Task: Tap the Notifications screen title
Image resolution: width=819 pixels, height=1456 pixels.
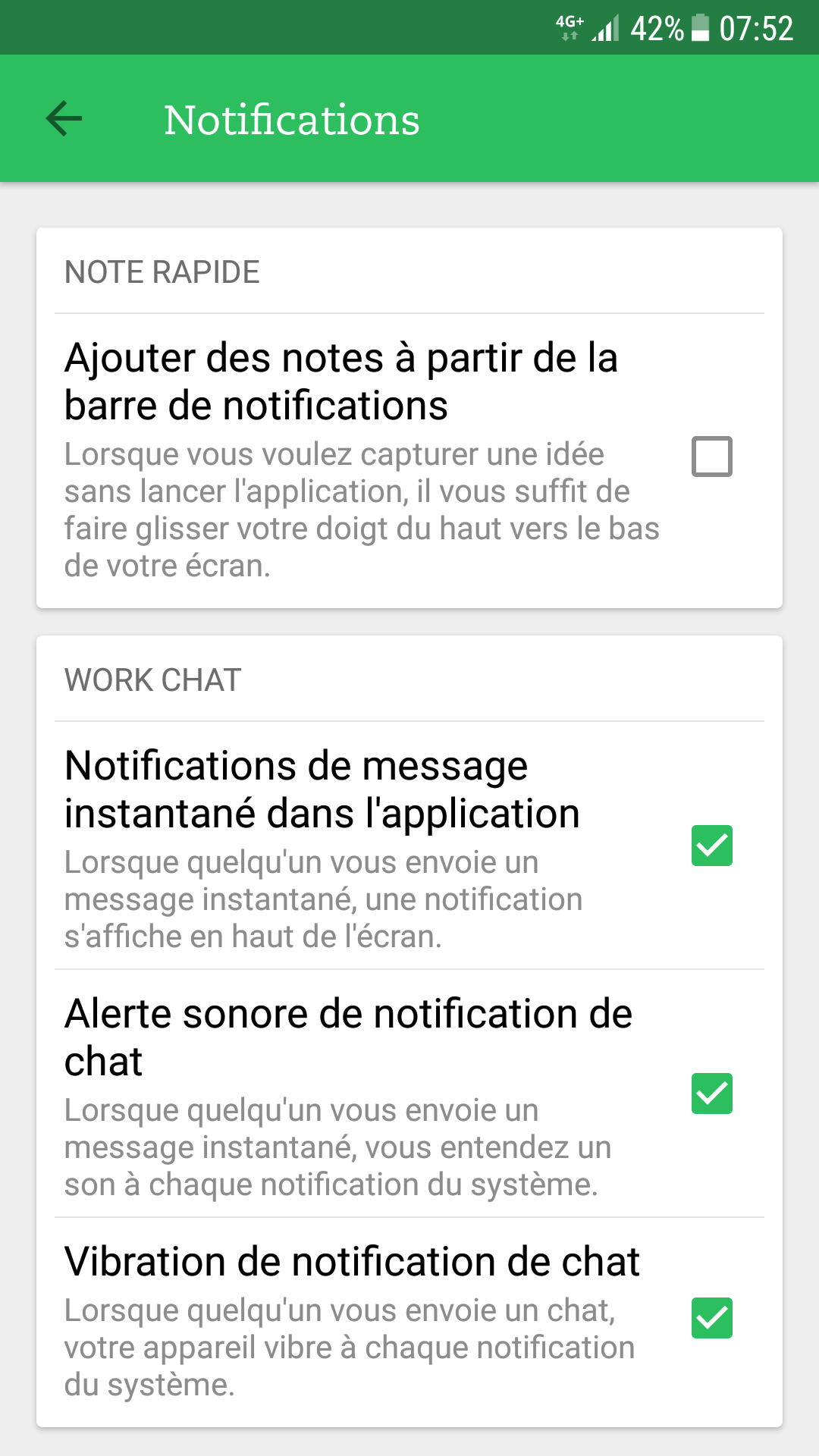Action: click(x=292, y=118)
